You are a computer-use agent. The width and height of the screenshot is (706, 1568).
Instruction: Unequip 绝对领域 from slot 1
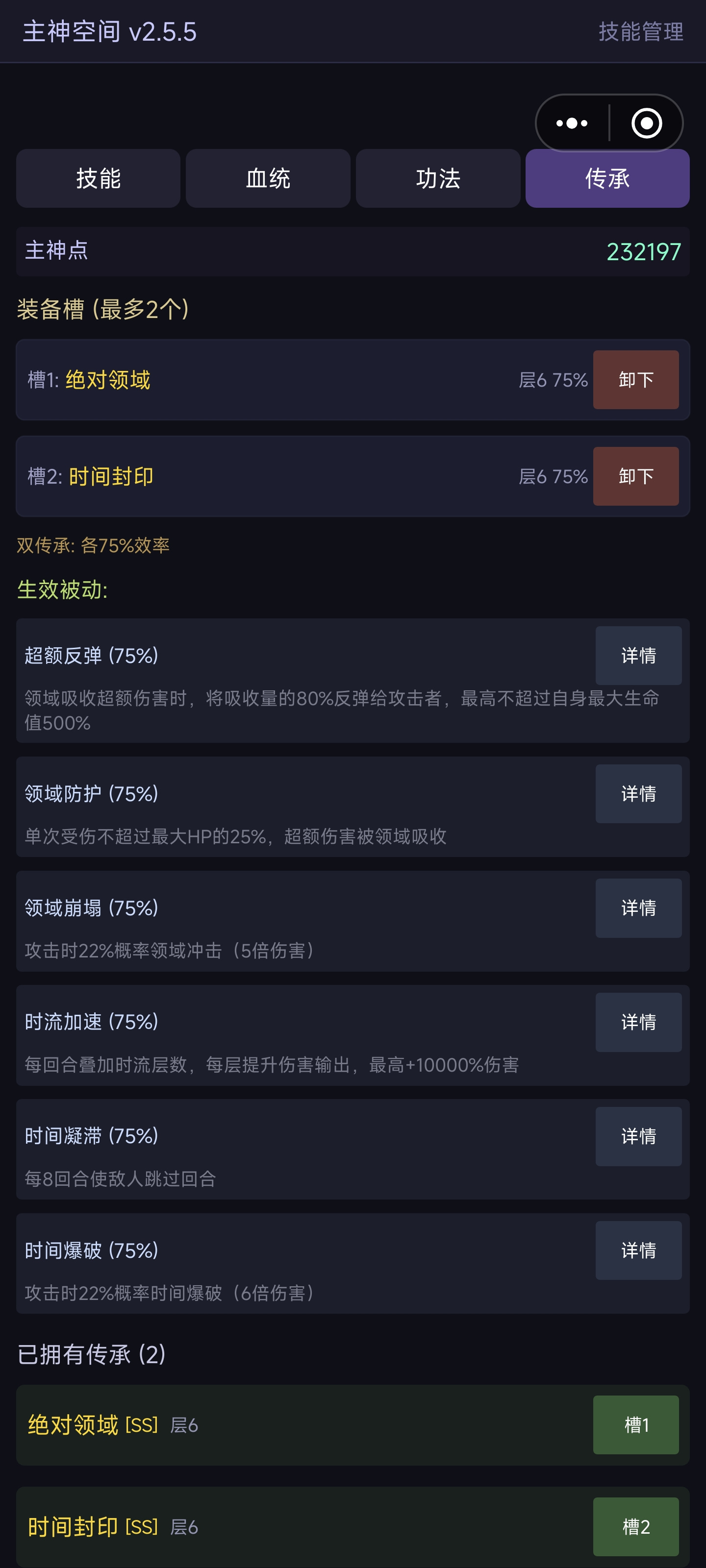tap(636, 380)
